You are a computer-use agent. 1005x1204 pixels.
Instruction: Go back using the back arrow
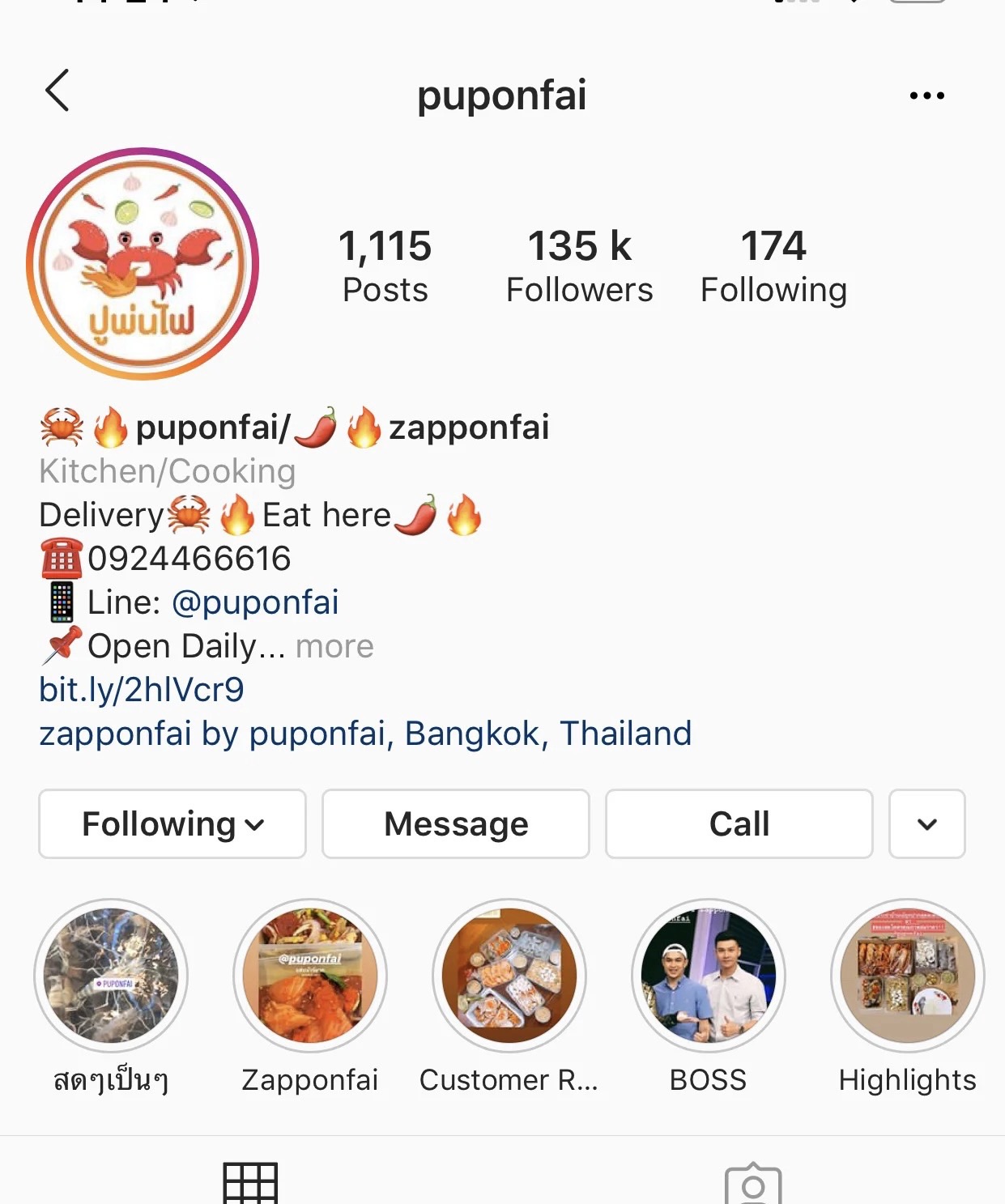[x=57, y=91]
